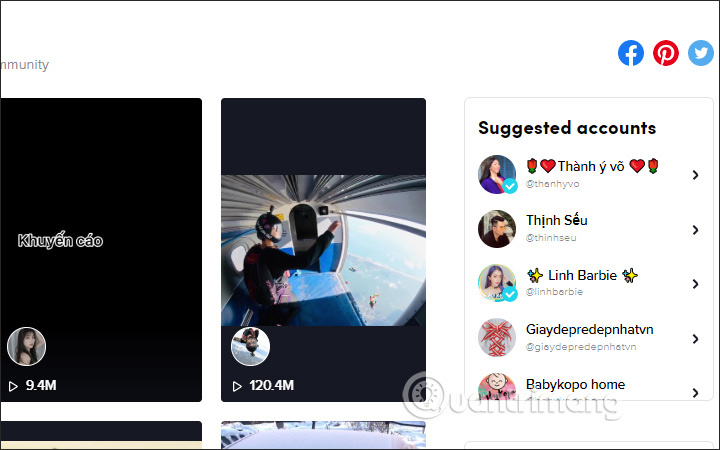The height and width of the screenshot is (450, 720).
Task: Open the suggested account Thành ý võ
Action: (590, 174)
